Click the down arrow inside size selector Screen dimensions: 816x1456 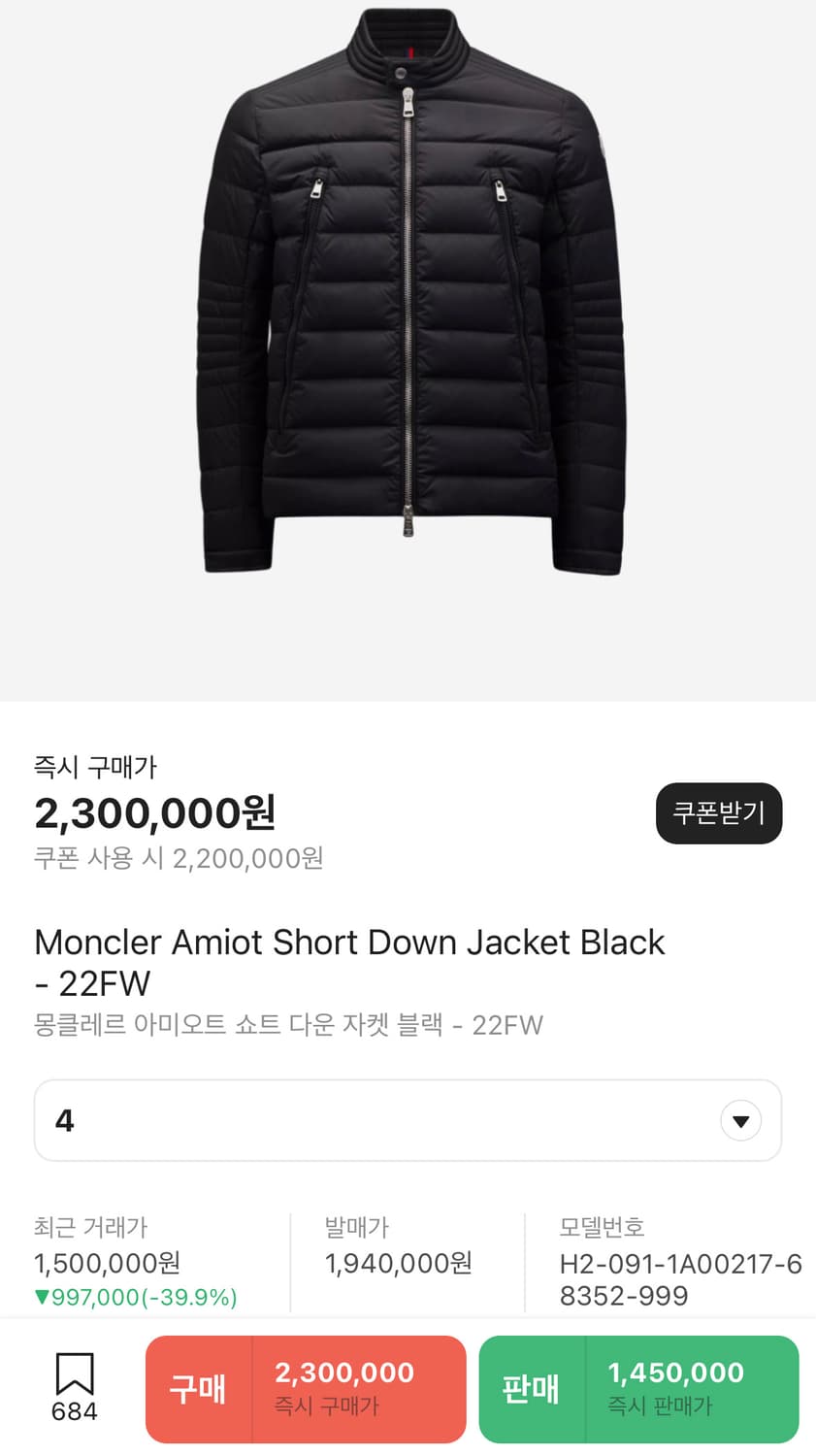(741, 1120)
